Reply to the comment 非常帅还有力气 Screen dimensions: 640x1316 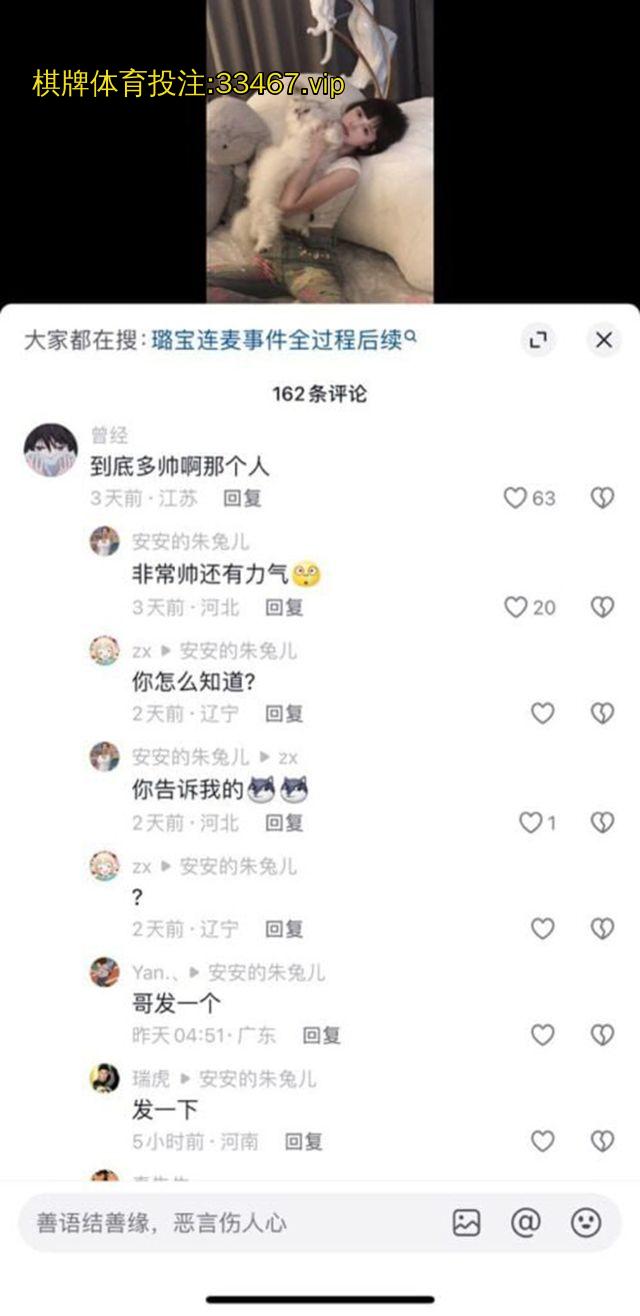click(x=284, y=607)
